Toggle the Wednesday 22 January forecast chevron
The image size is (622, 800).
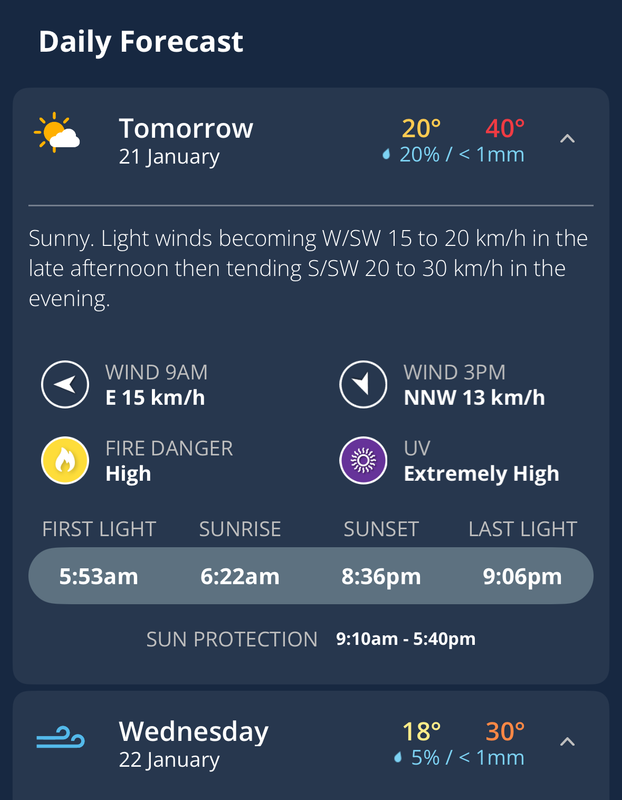pyautogui.click(x=567, y=742)
